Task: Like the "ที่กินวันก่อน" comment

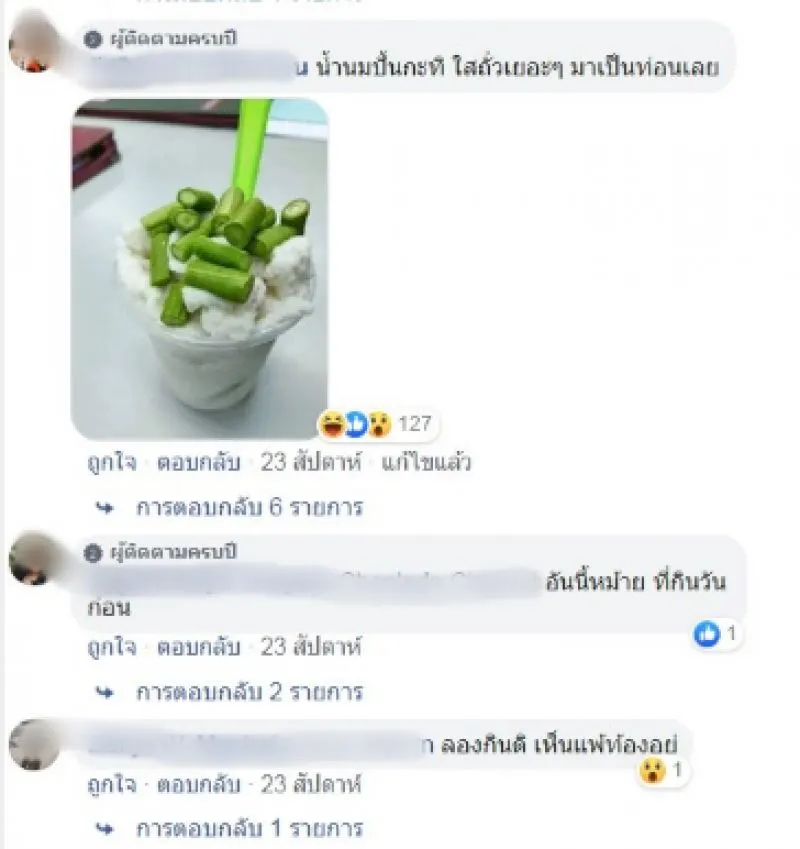Action: (x=110, y=647)
